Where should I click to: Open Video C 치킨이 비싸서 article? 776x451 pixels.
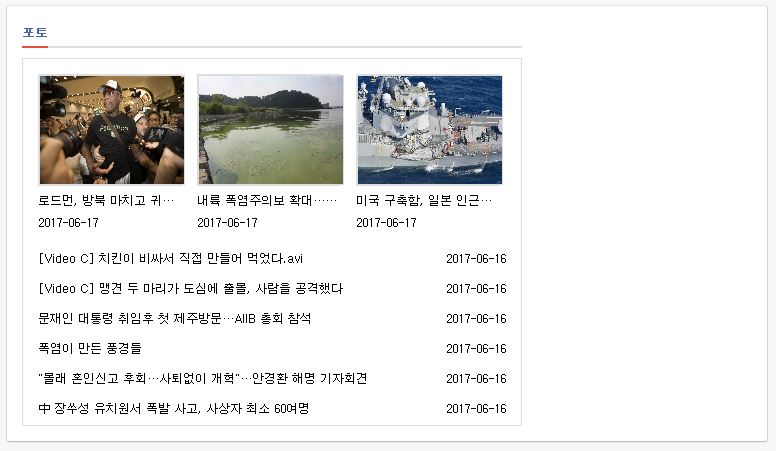coord(170,259)
